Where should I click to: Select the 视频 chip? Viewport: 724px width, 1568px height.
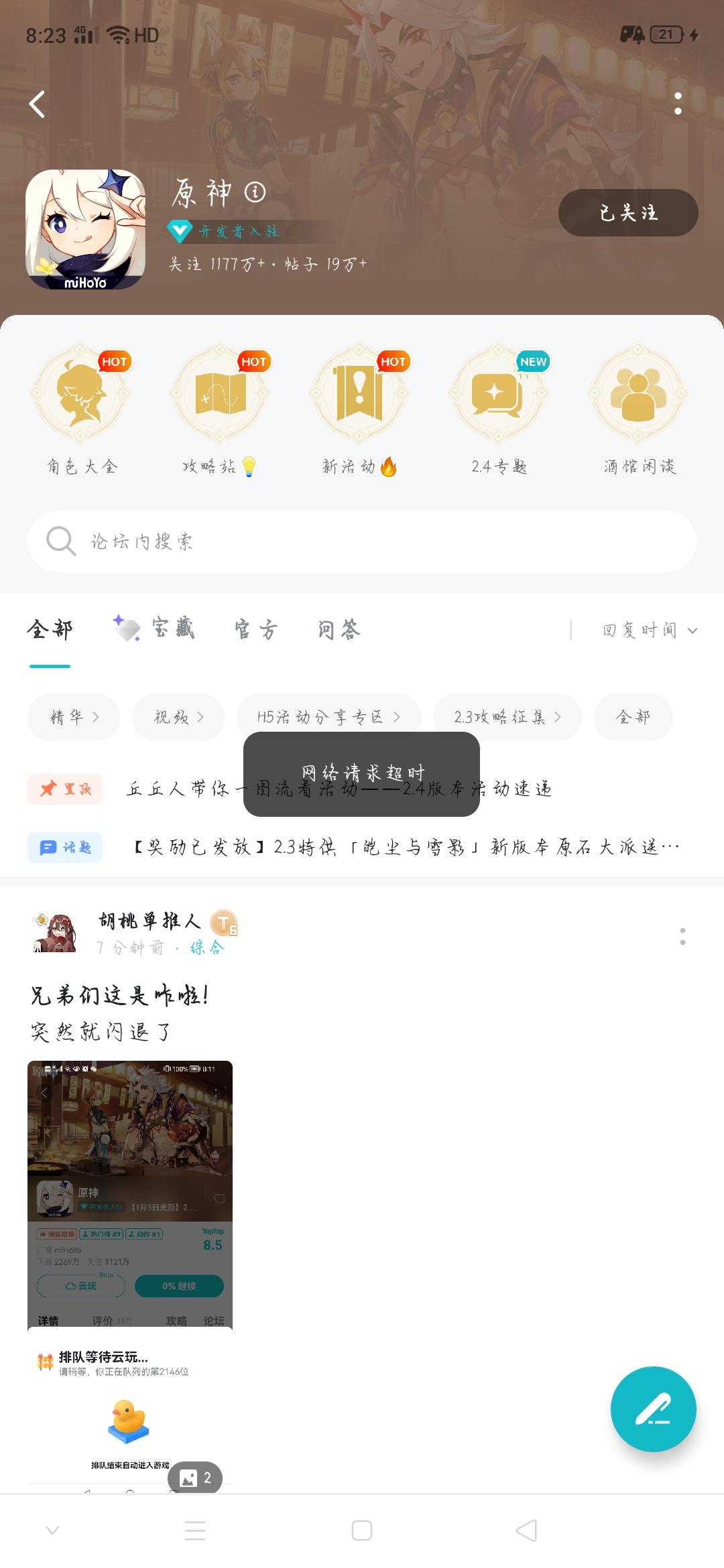point(178,717)
